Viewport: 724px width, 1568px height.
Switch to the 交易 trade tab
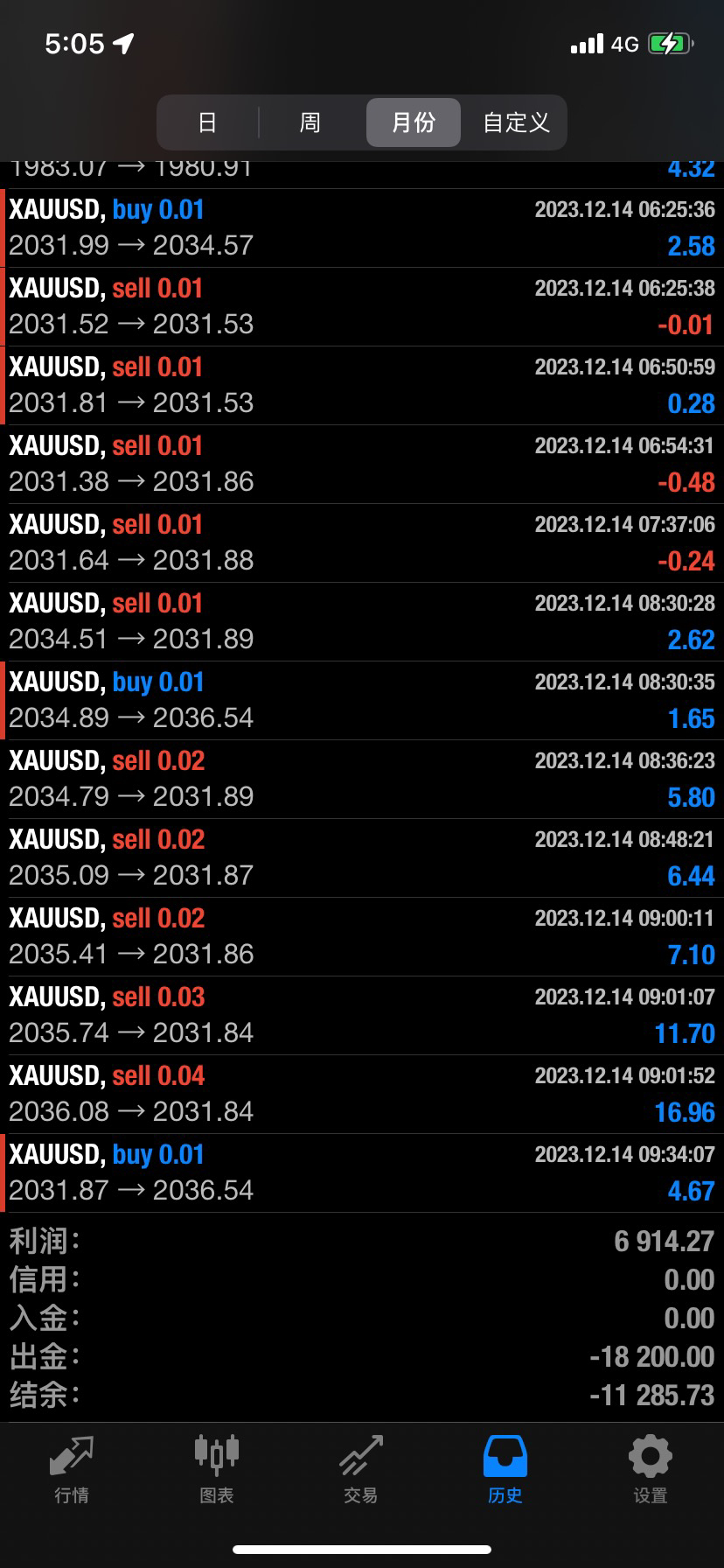(361, 1468)
